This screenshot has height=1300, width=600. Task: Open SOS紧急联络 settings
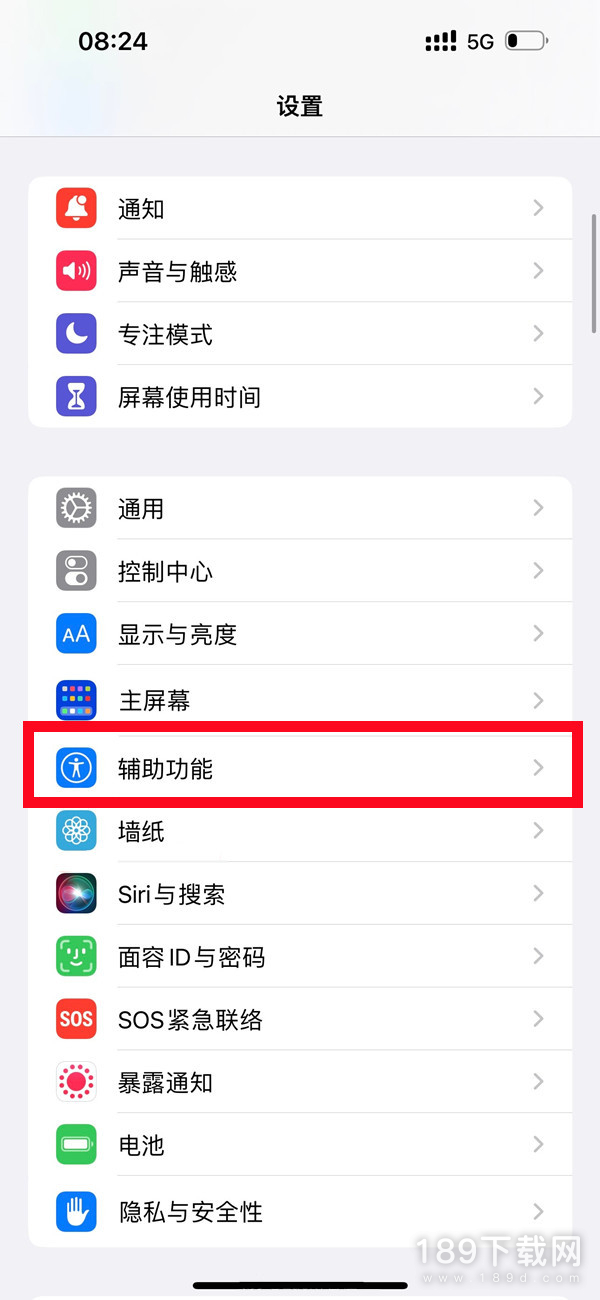[300, 1019]
